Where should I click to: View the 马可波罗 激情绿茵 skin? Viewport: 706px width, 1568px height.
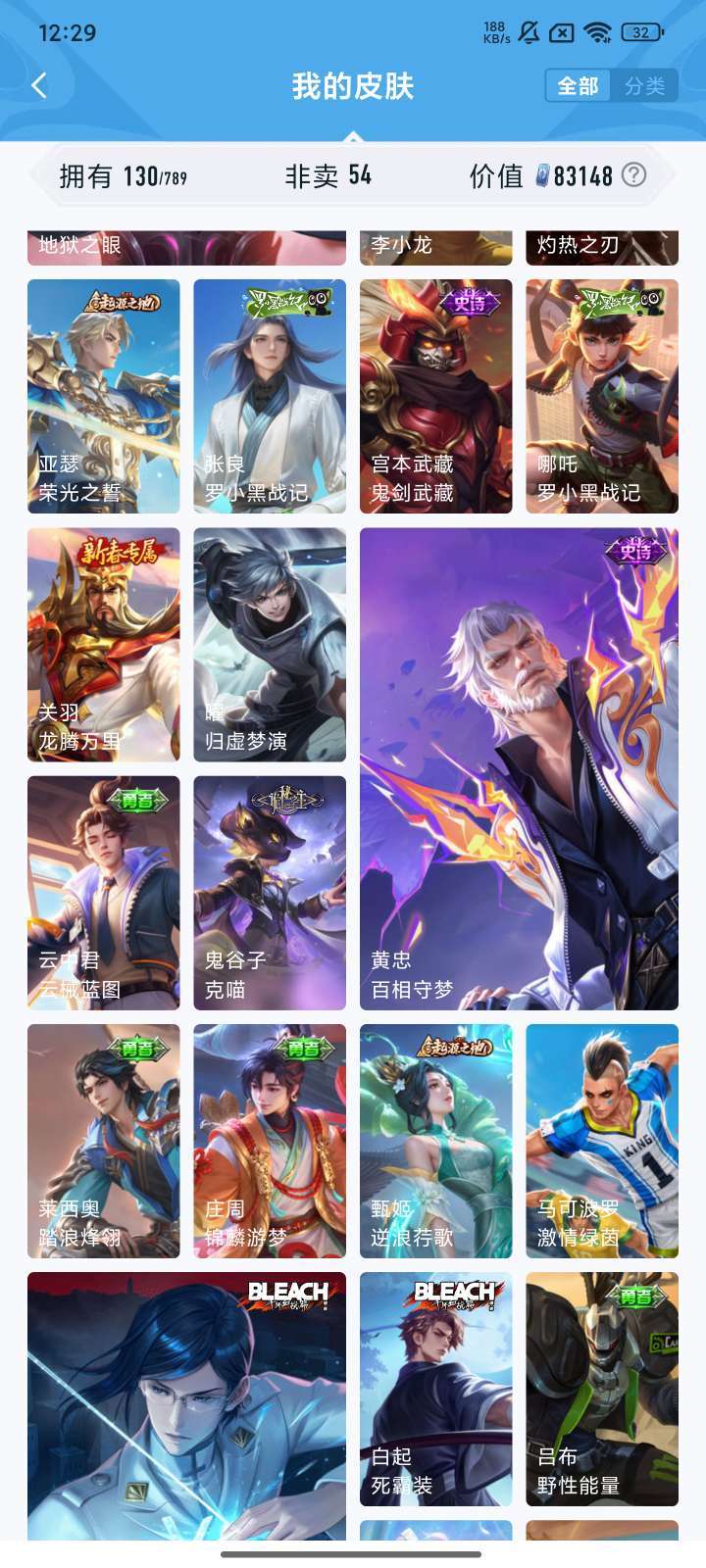coord(602,1137)
